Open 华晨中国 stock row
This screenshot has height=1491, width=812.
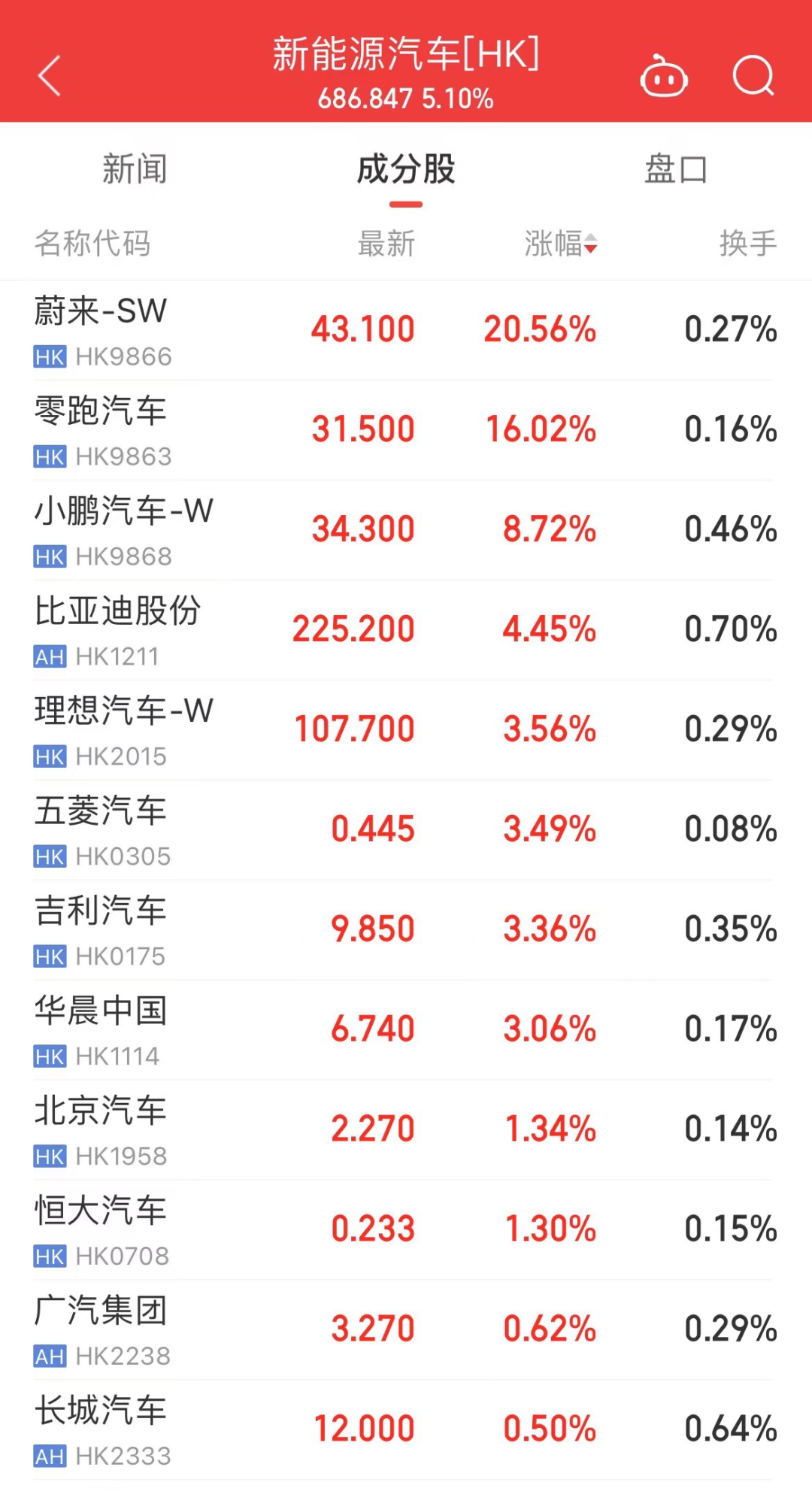click(x=406, y=1030)
